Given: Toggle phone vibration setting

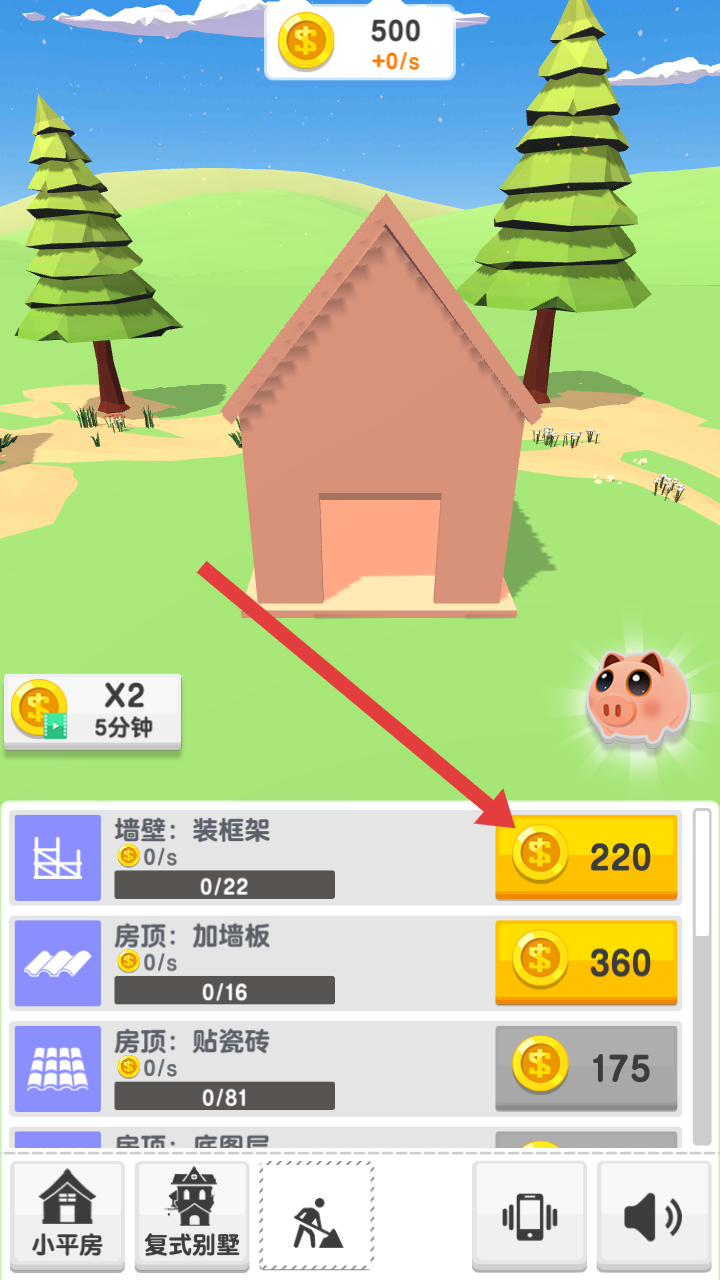Looking at the screenshot, I should pos(529,1215).
